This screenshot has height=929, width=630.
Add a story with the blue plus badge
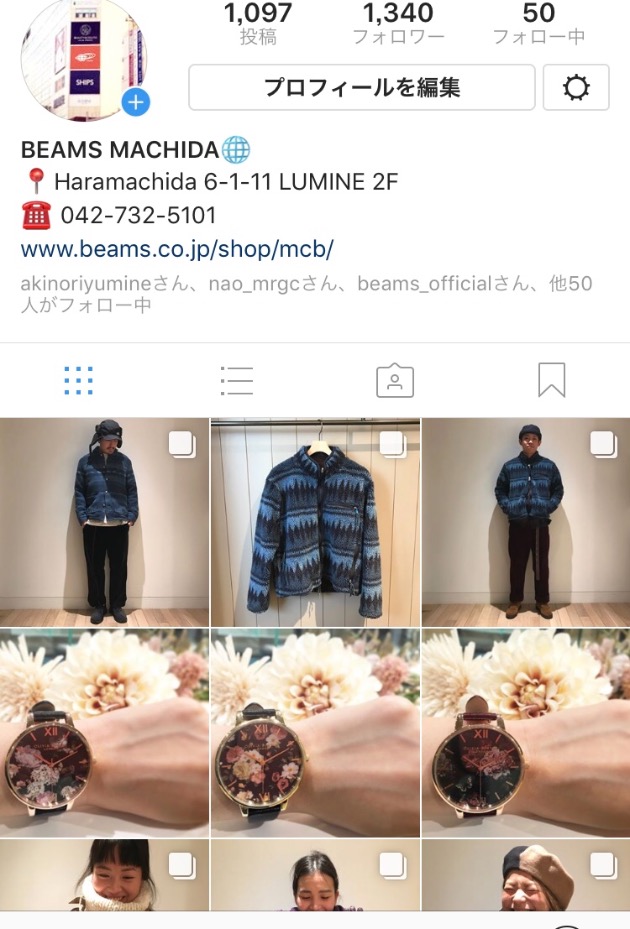tap(136, 102)
